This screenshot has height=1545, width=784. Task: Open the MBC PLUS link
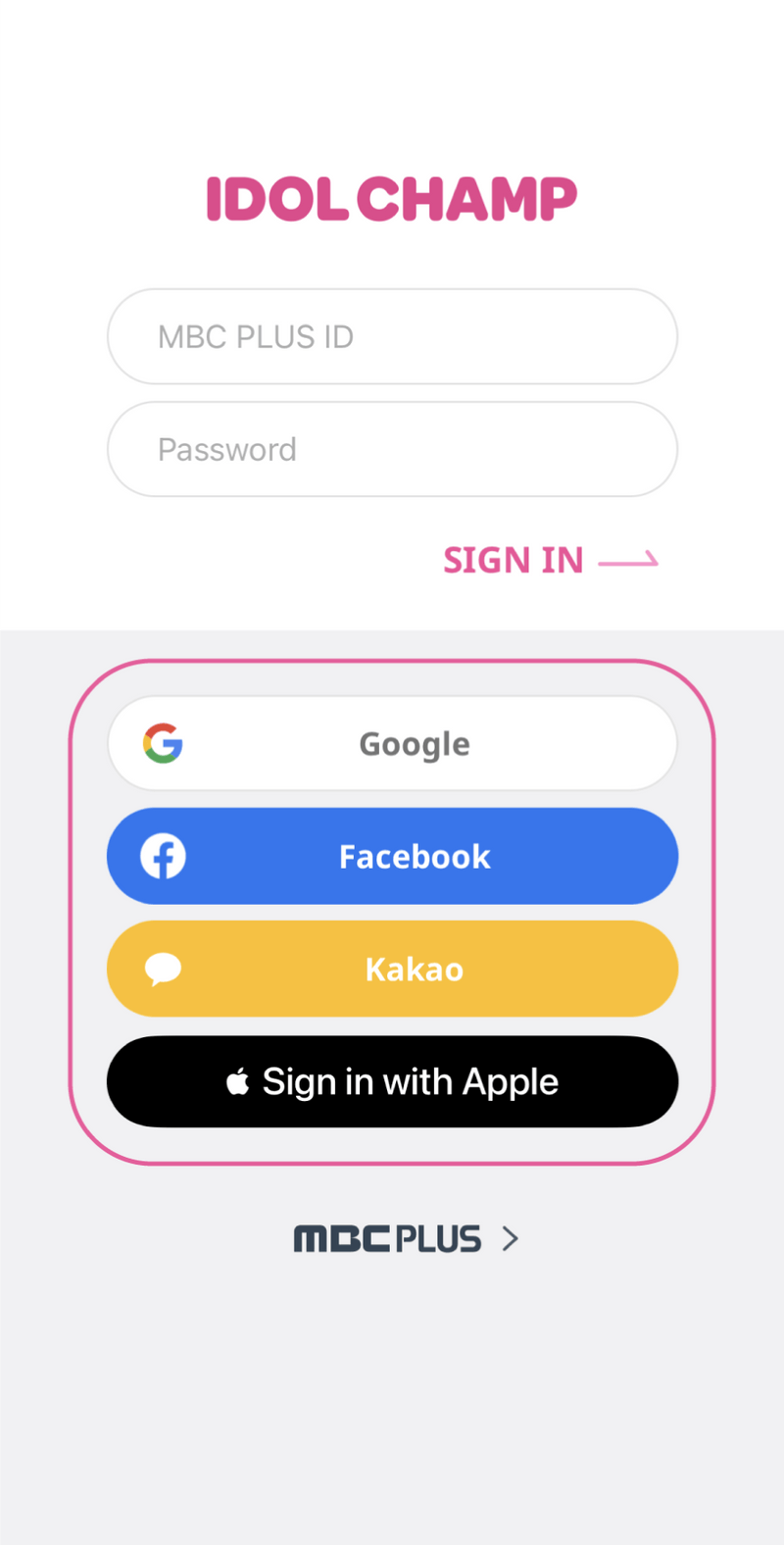point(406,1239)
